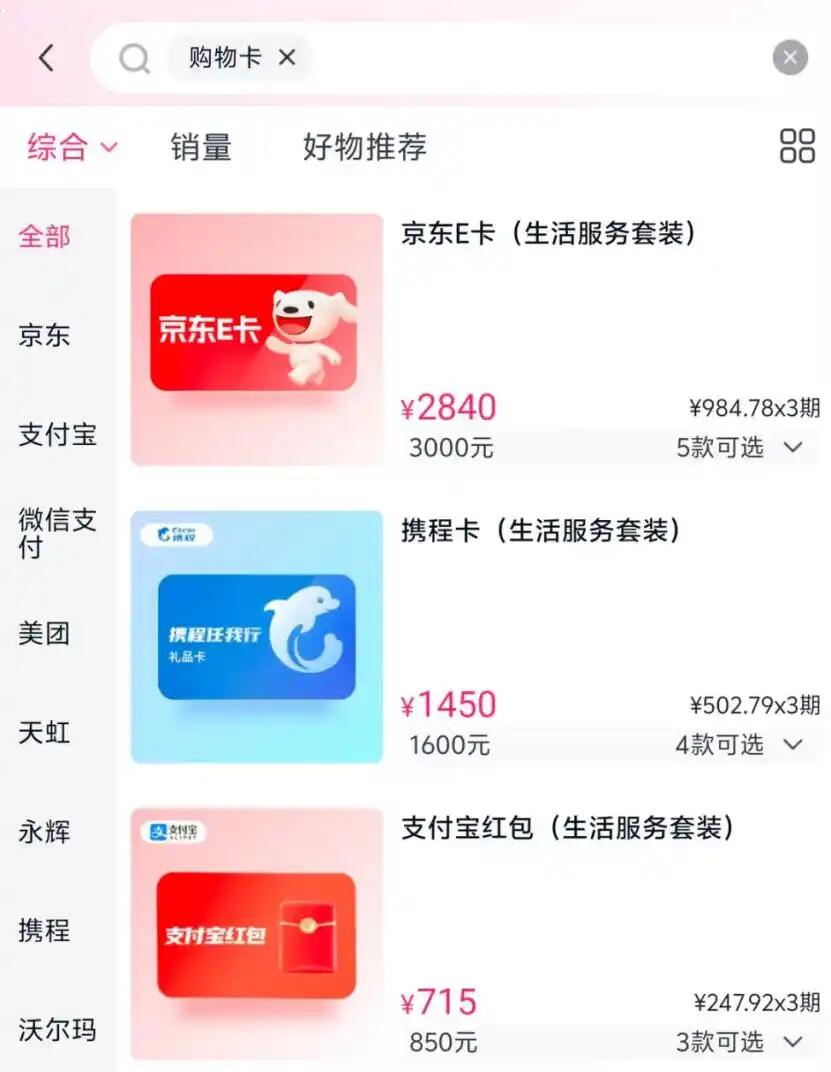Image resolution: width=831 pixels, height=1072 pixels.
Task: Show 微信支付 cards
Action: [57, 533]
